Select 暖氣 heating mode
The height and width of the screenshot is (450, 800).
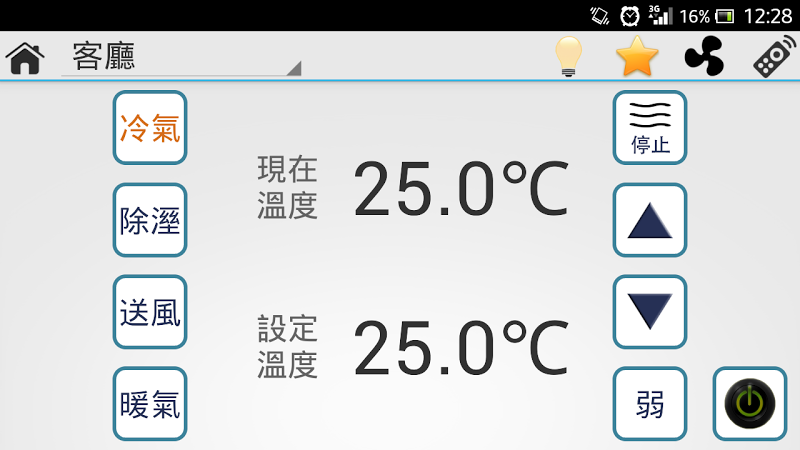tap(150, 404)
